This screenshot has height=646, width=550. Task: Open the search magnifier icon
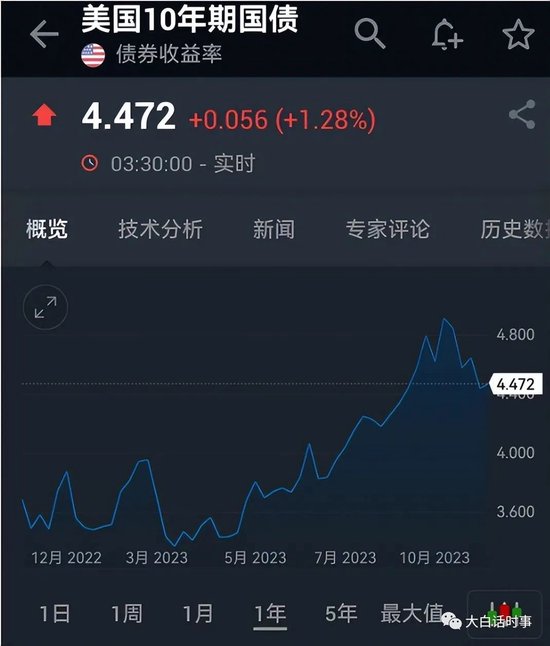(x=370, y=33)
